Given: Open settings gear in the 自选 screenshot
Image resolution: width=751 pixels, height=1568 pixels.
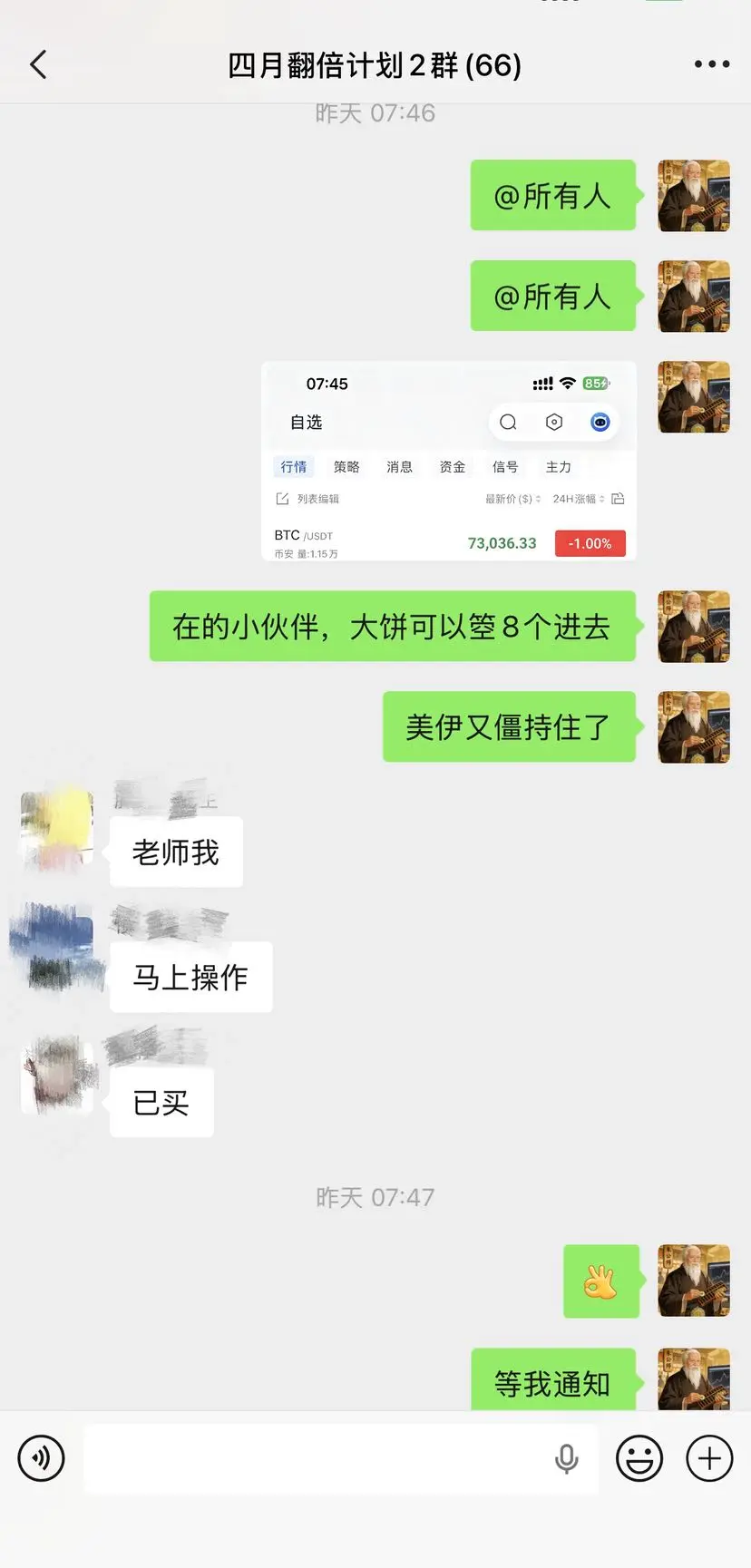Looking at the screenshot, I should [x=554, y=422].
